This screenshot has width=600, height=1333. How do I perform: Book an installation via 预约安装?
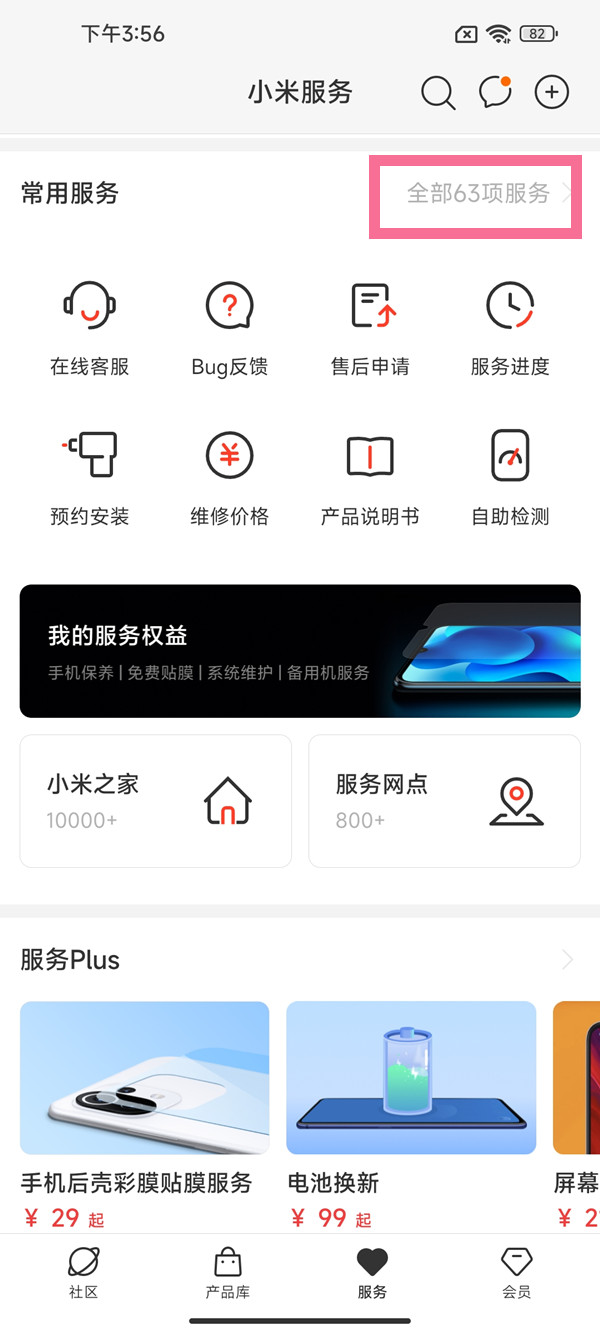pos(90,476)
